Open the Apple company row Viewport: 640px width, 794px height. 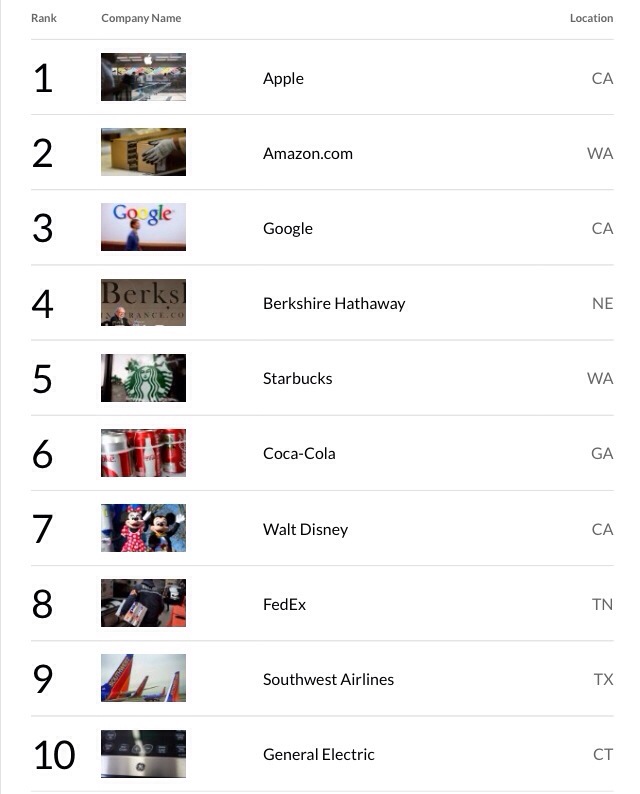coord(283,78)
